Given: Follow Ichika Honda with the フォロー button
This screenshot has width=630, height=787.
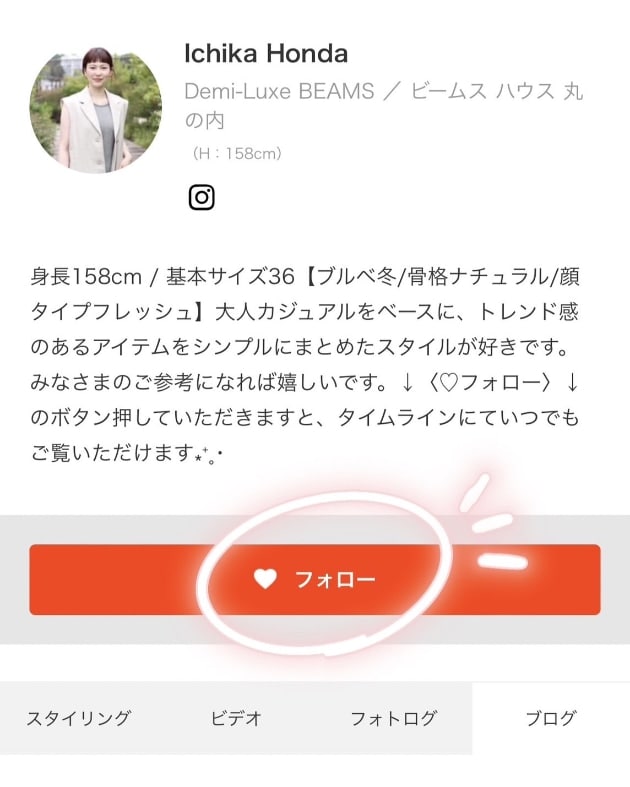Looking at the screenshot, I should (315, 579).
